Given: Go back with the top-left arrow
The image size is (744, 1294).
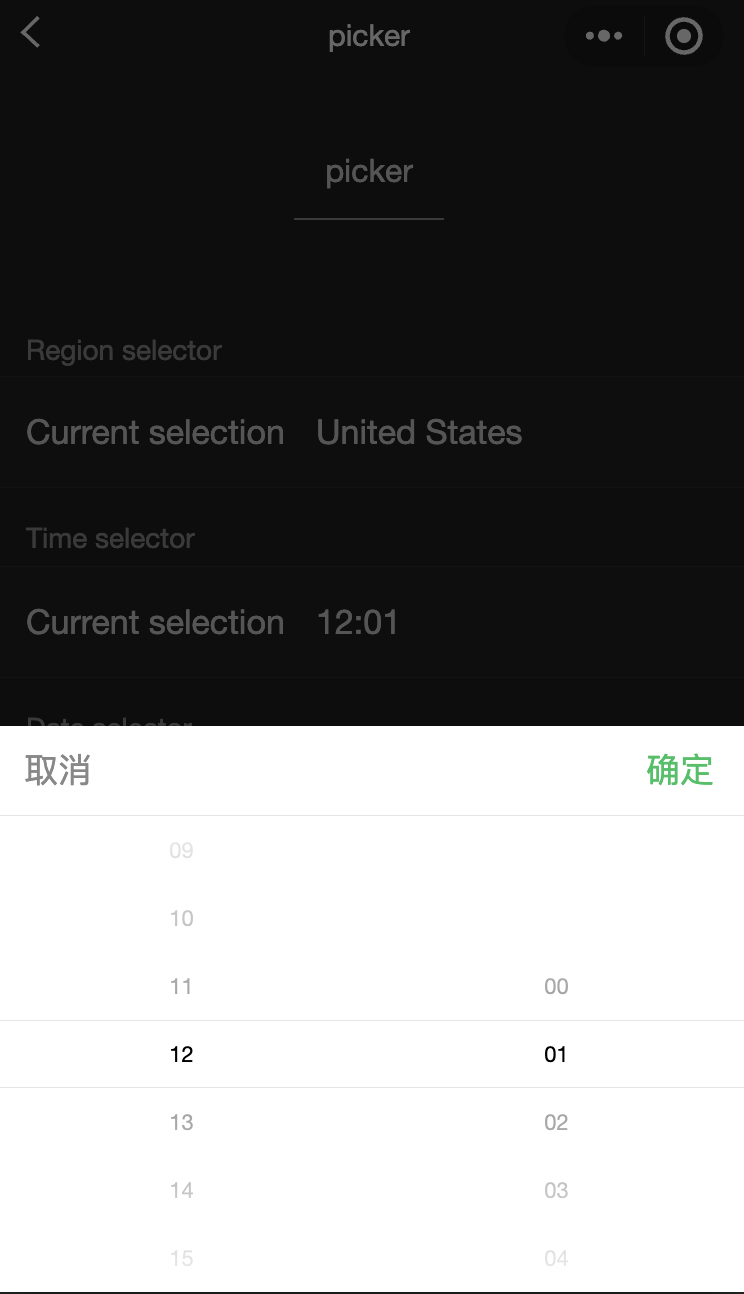Looking at the screenshot, I should 31,33.
